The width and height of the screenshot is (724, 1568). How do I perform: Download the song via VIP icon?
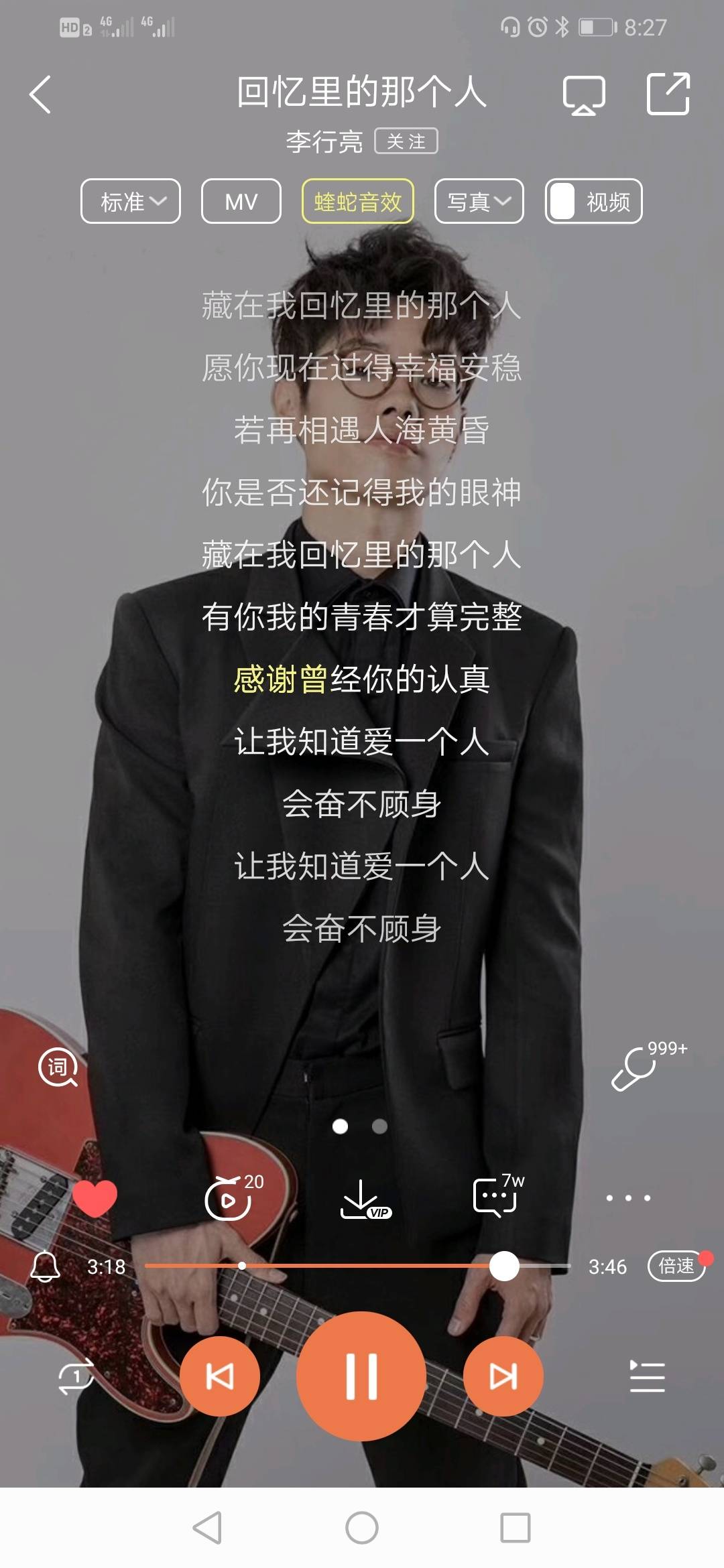click(x=362, y=1199)
